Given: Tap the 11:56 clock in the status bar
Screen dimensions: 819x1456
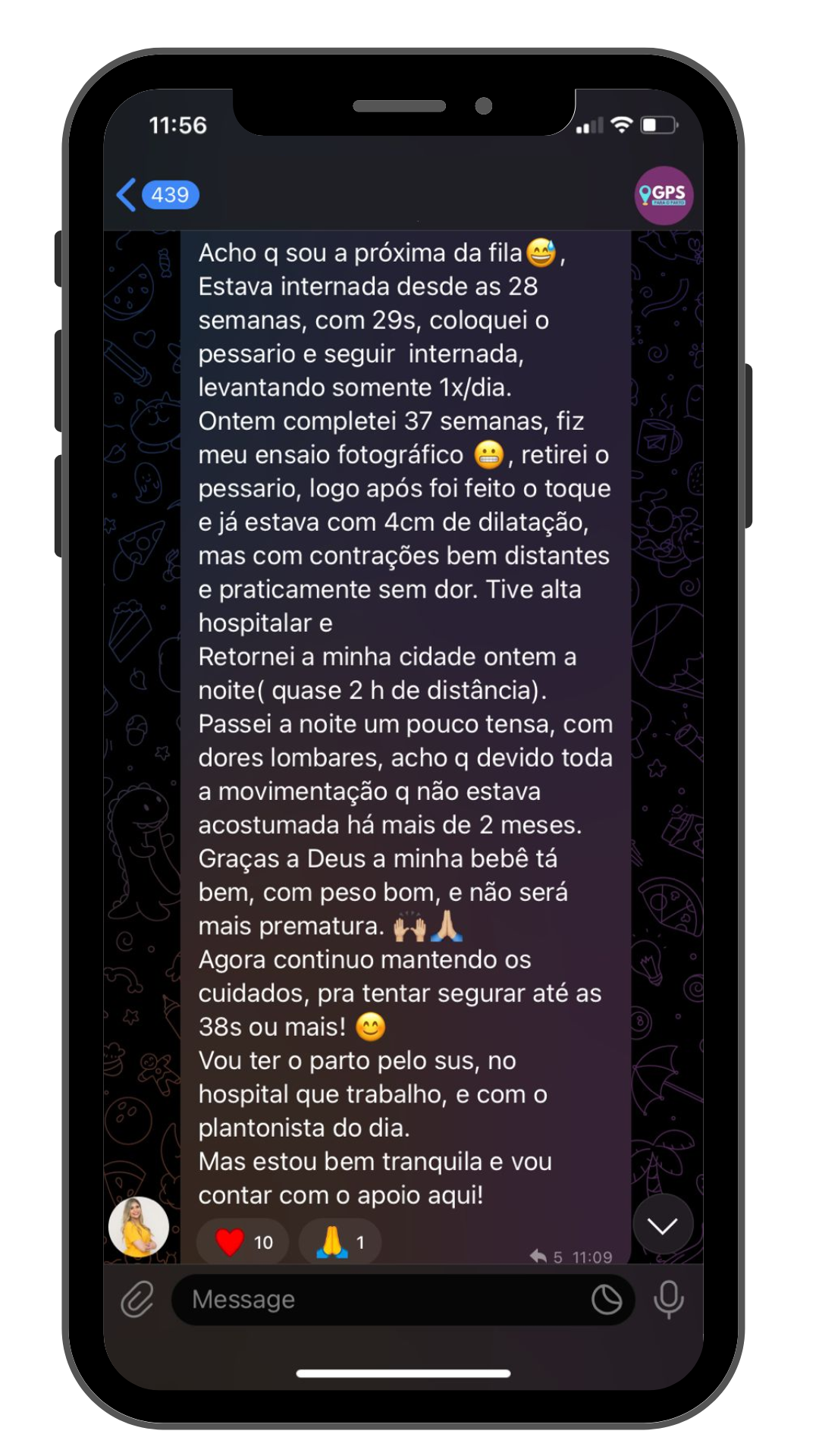Looking at the screenshot, I should [178, 125].
